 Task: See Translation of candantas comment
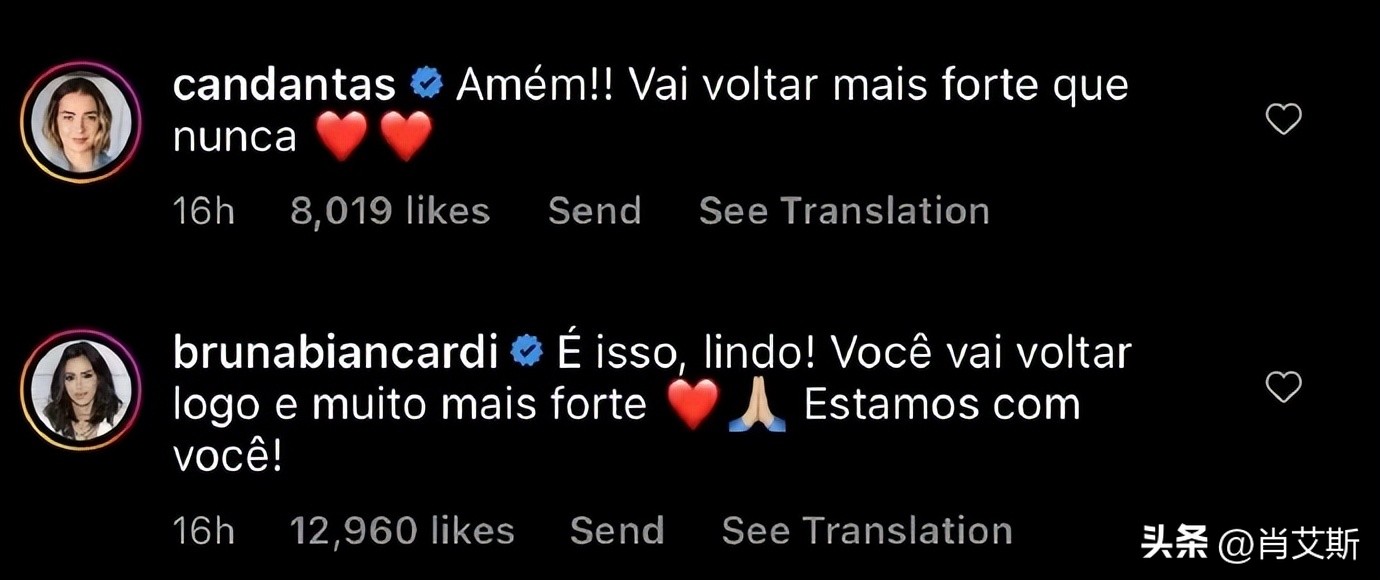point(844,211)
